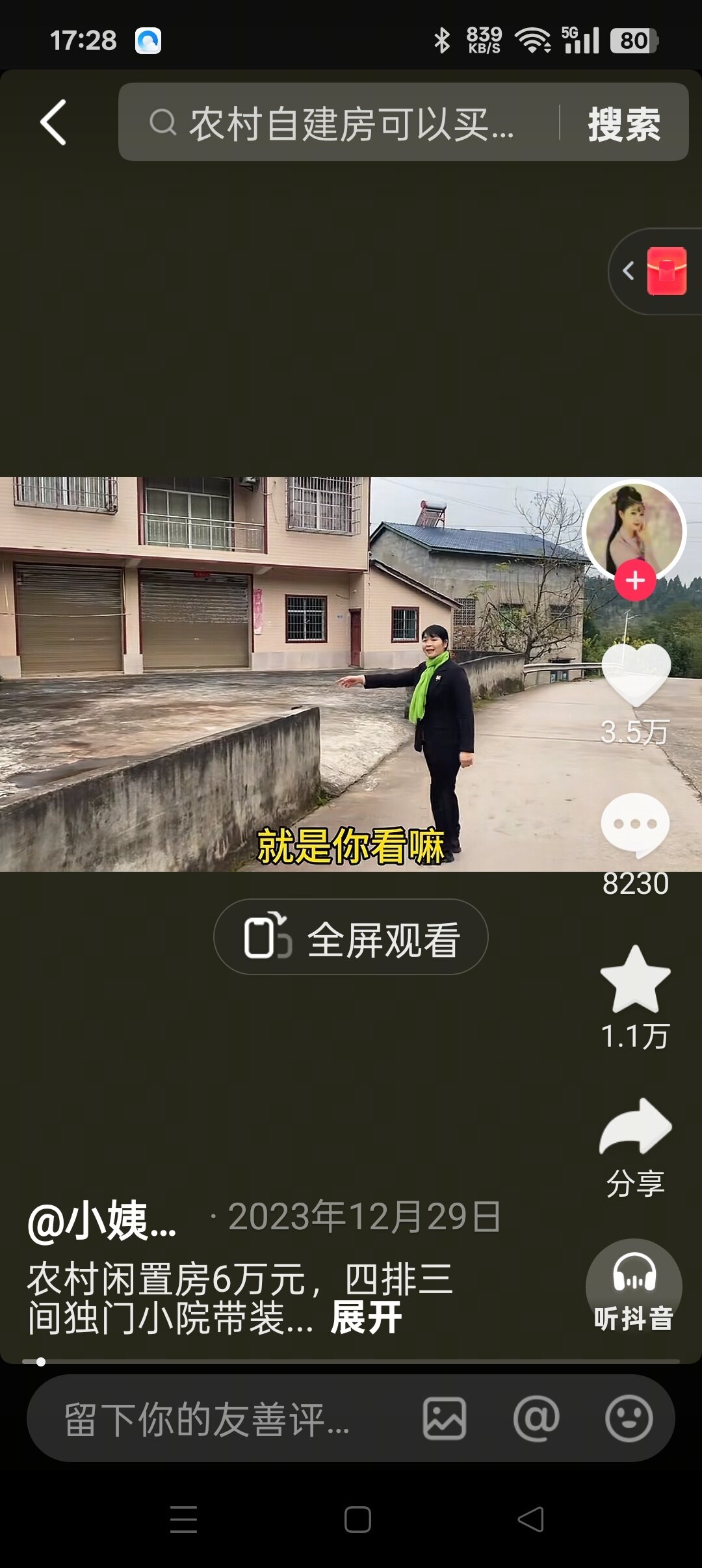Follow the creator with the red plus
The height and width of the screenshot is (1568, 702).
pos(635,581)
